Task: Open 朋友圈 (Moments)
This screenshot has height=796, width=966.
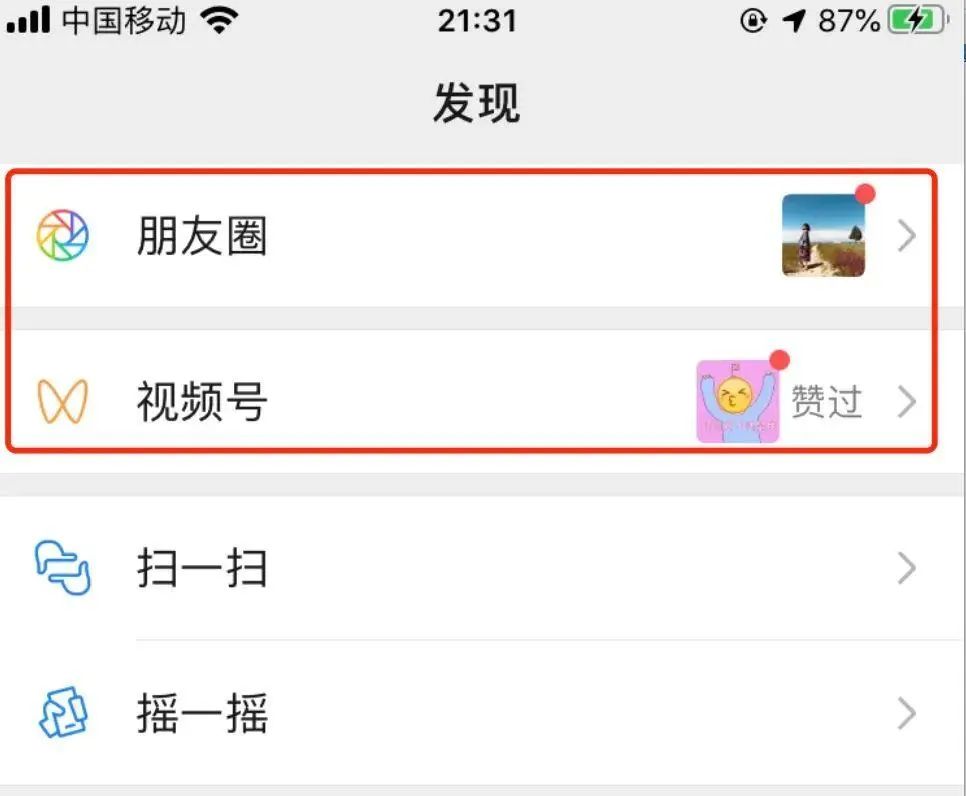Action: [x=202, y=238]
